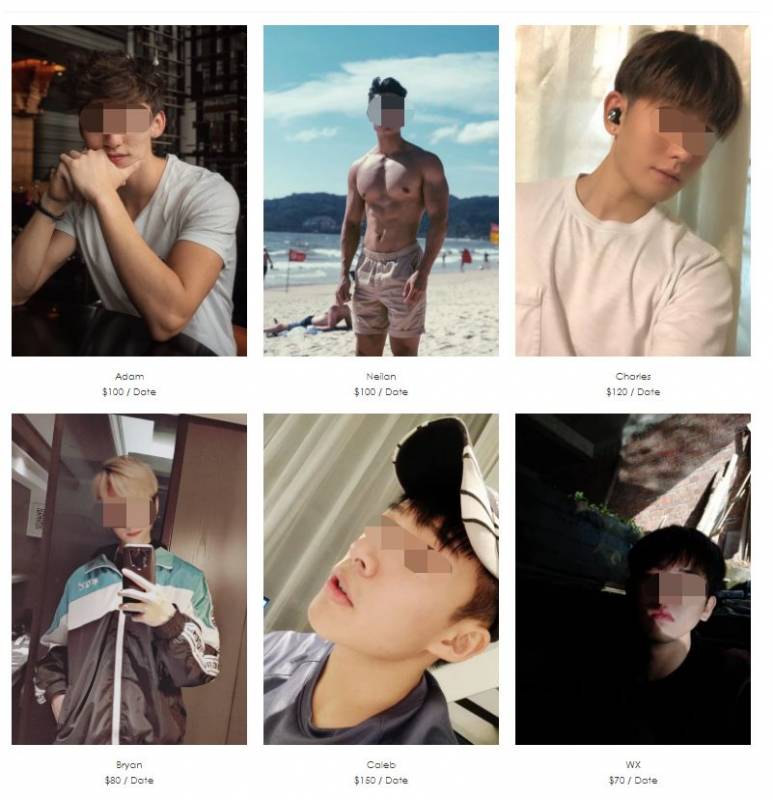
Task: Tap Caleb's $150 listing
Action: 381,578
